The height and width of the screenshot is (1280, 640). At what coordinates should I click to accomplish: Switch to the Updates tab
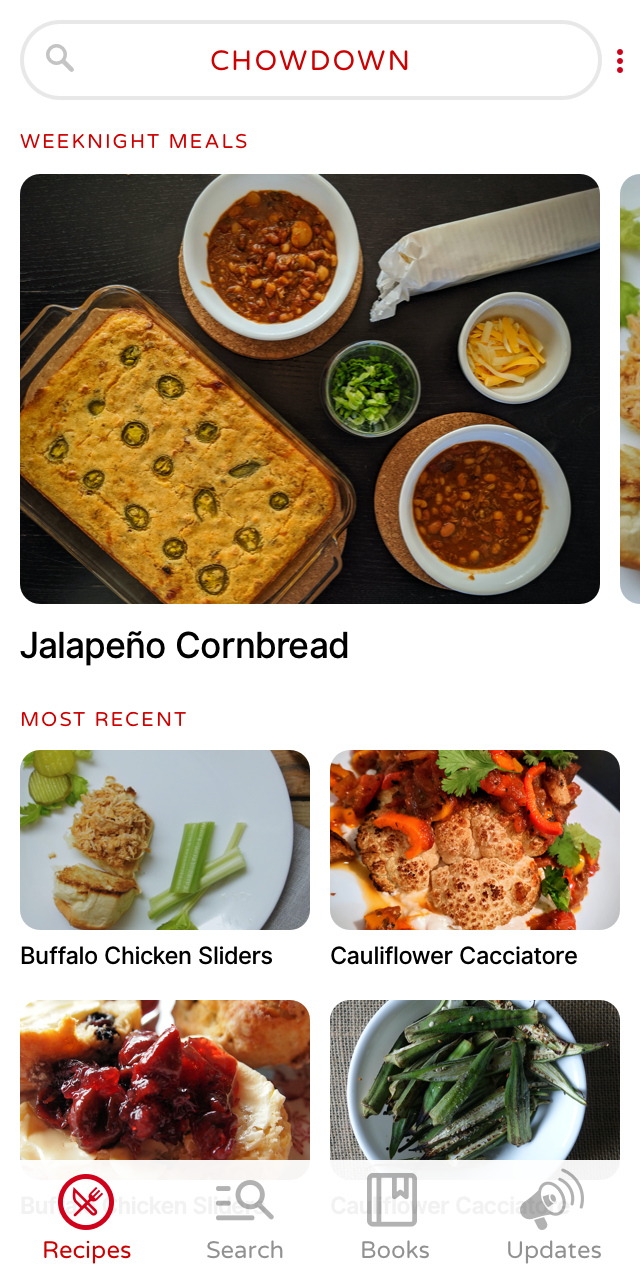[554, 1218]
